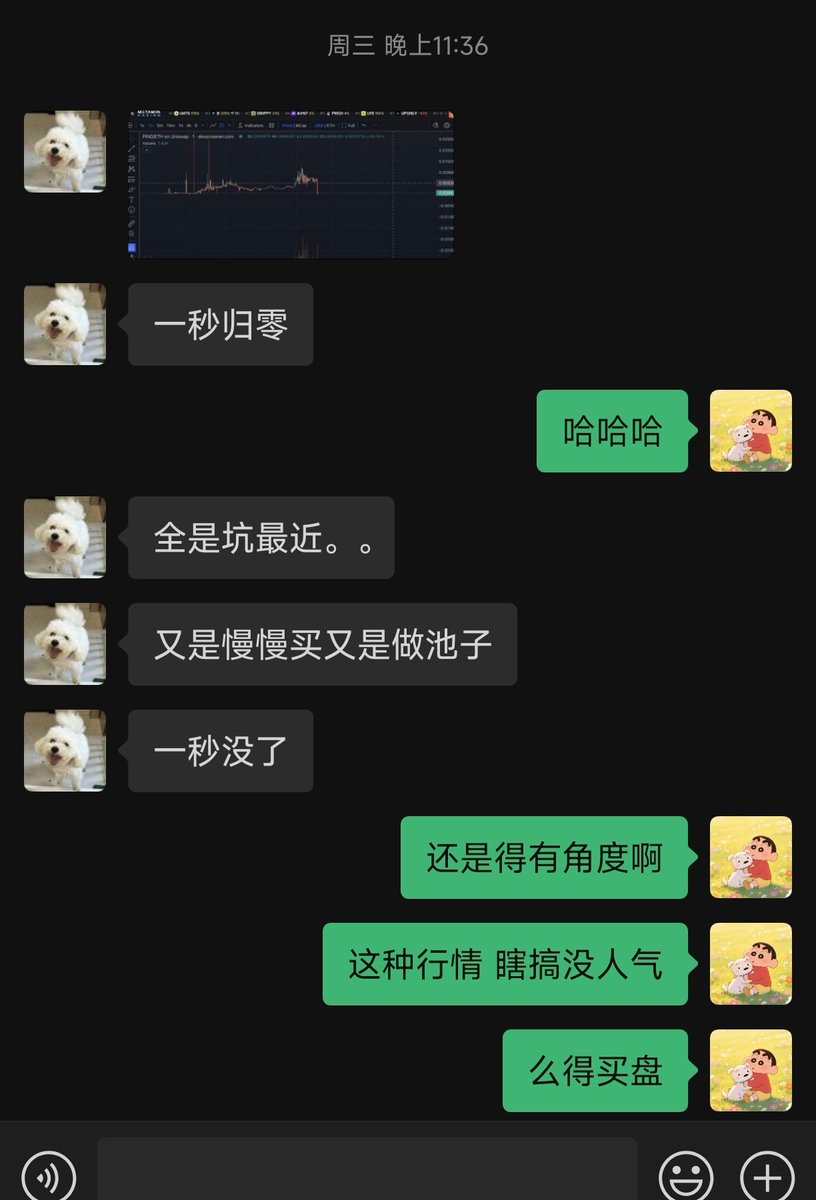The image size is (816, 1200).
Task: Open white dog avatar beside 一秒归零
Action: pyautogui.click(x=65, y=324)
